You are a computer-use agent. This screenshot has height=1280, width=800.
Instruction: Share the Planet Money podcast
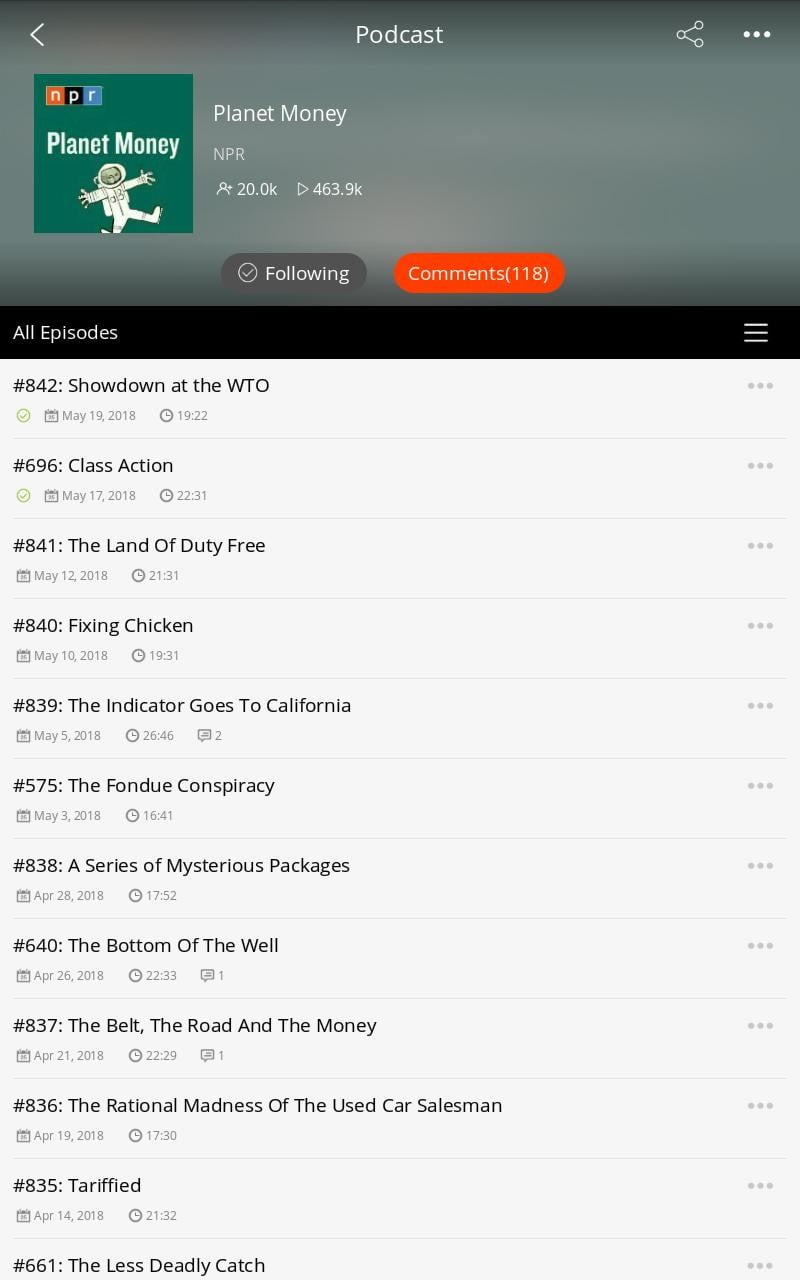(x=690, y=34)
